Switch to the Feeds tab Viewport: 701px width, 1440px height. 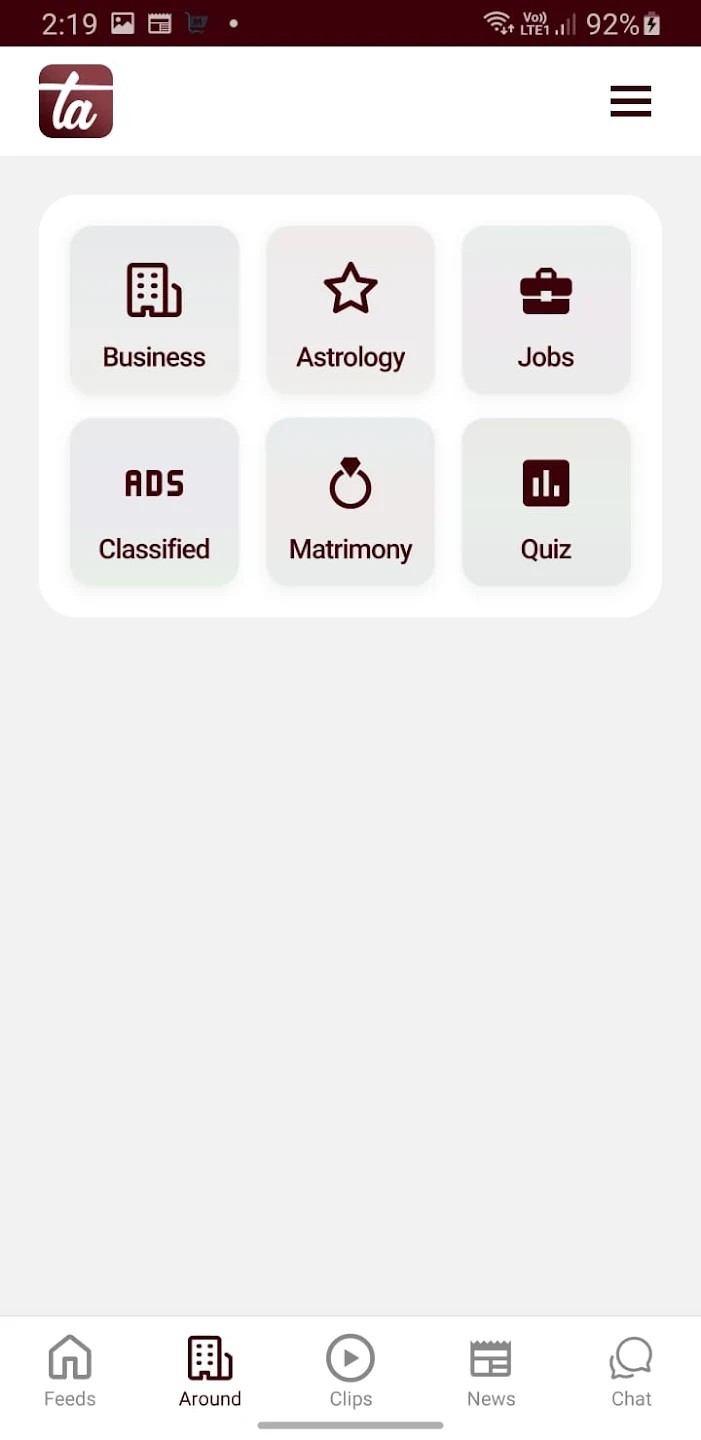(x=70, y=1372)
